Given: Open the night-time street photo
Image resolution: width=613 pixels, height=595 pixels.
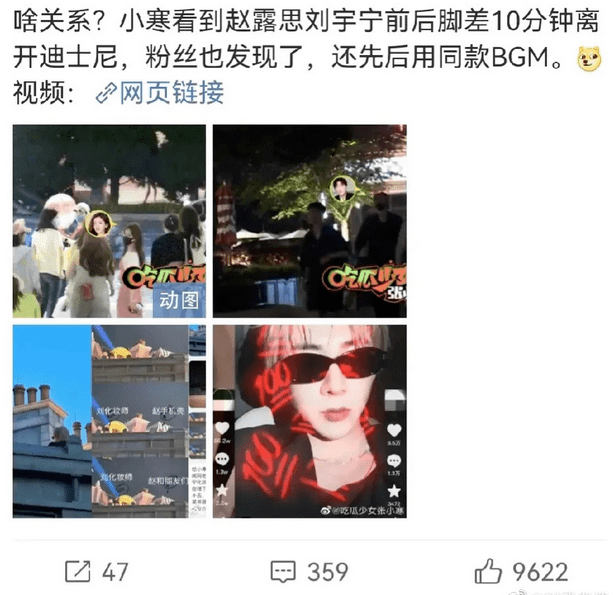Looking at the screenshot, I should pyautogui.click(x=309, y=221).
